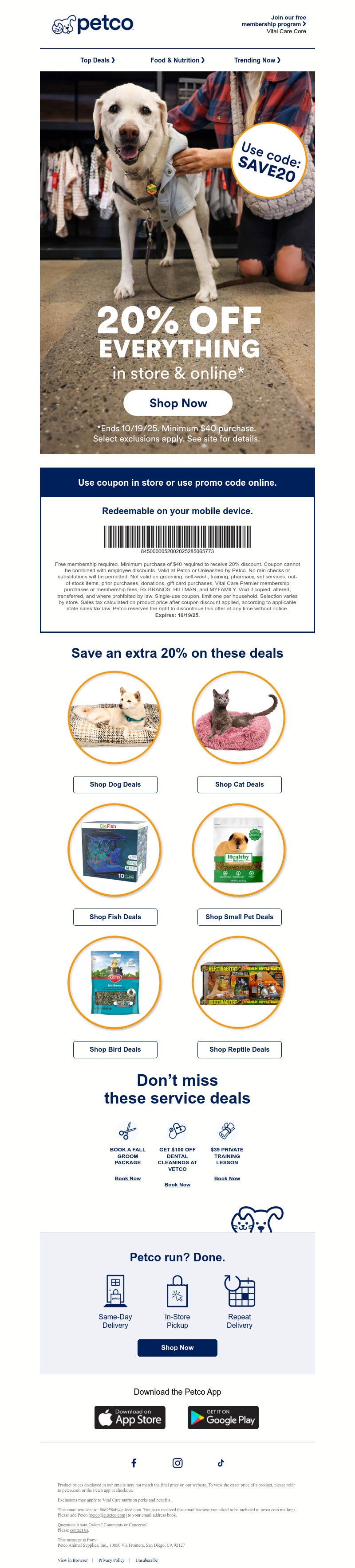Open the Top Deals link

point(98,60)
